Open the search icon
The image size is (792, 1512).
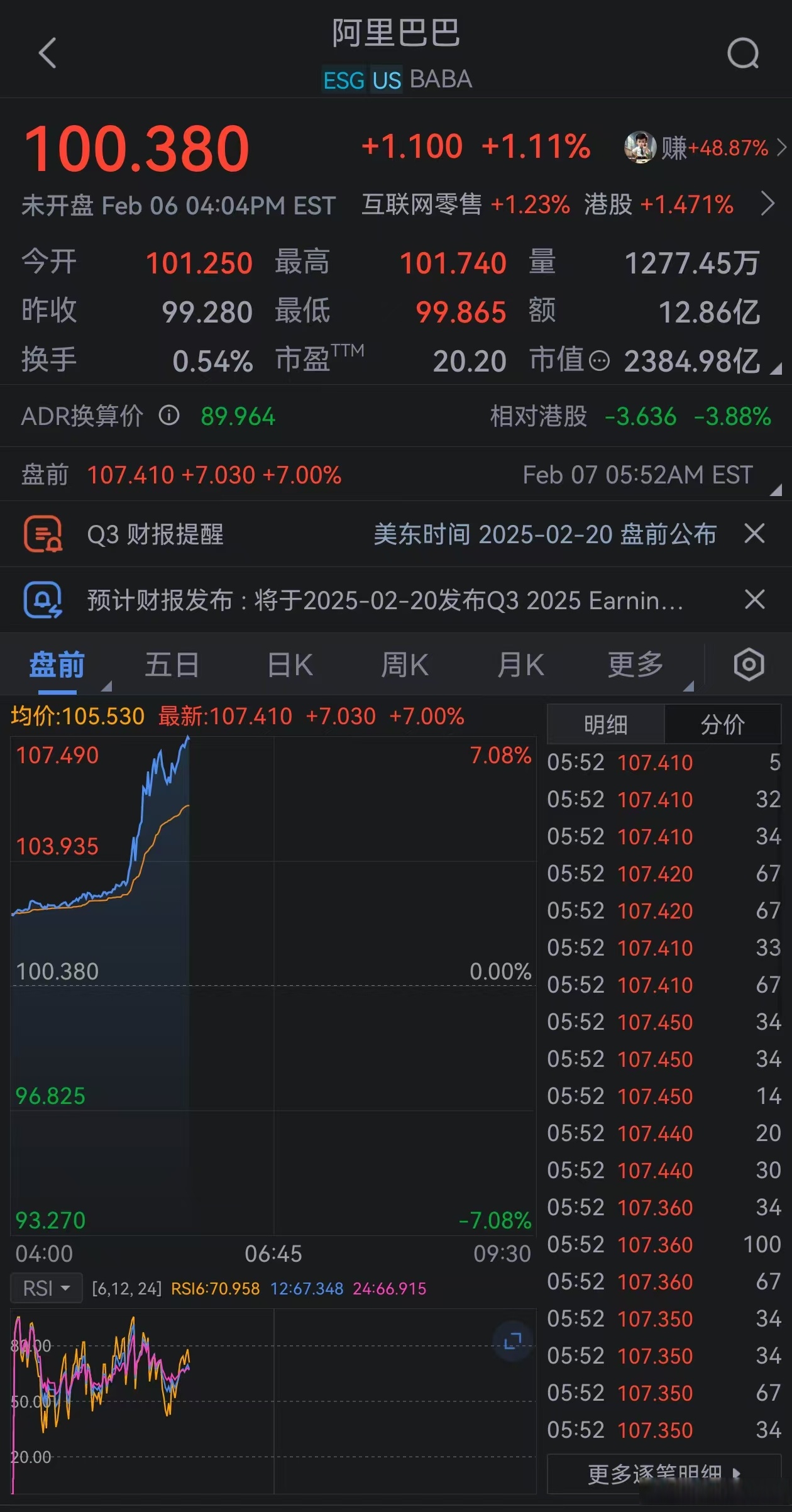pyautogui.click(x=743, y=53)
